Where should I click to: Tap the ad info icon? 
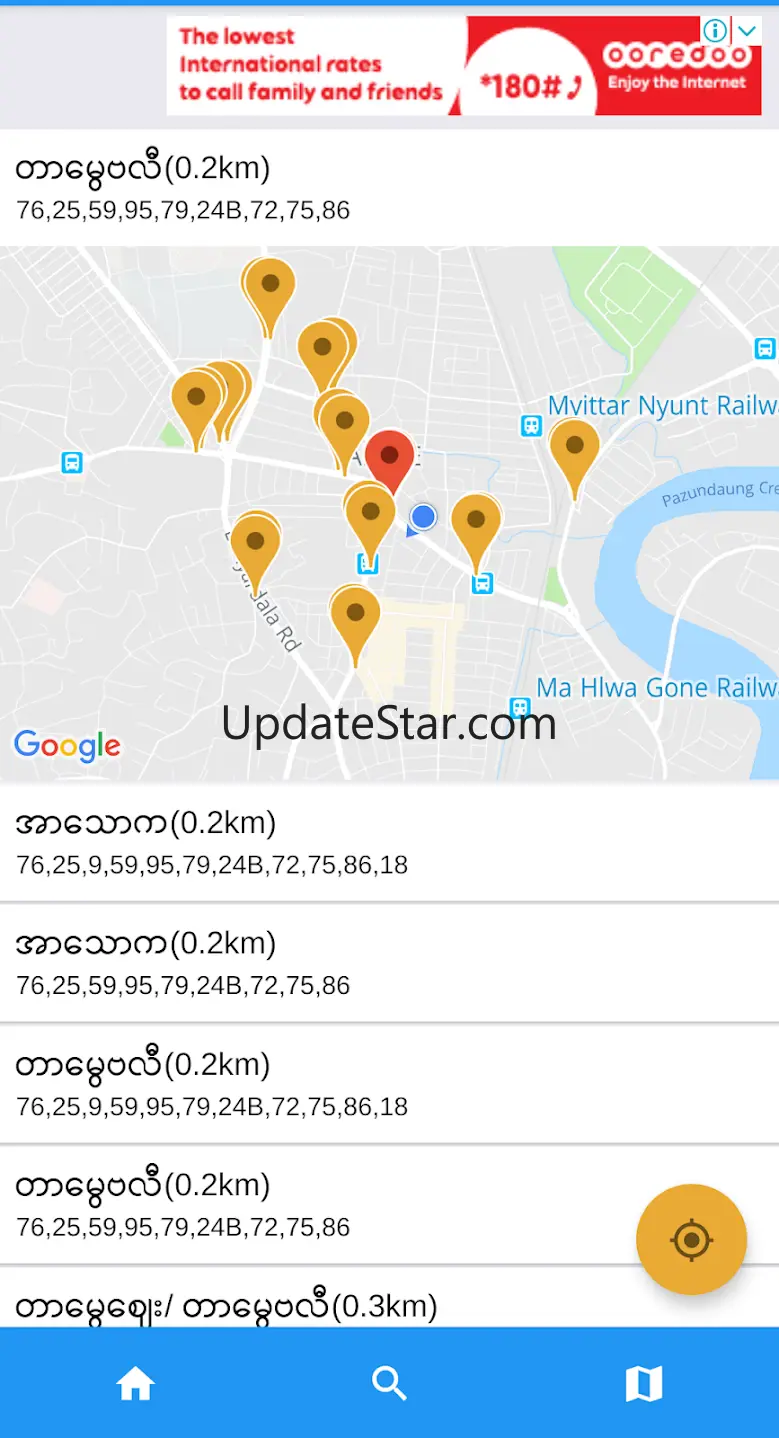coord(716,30)
